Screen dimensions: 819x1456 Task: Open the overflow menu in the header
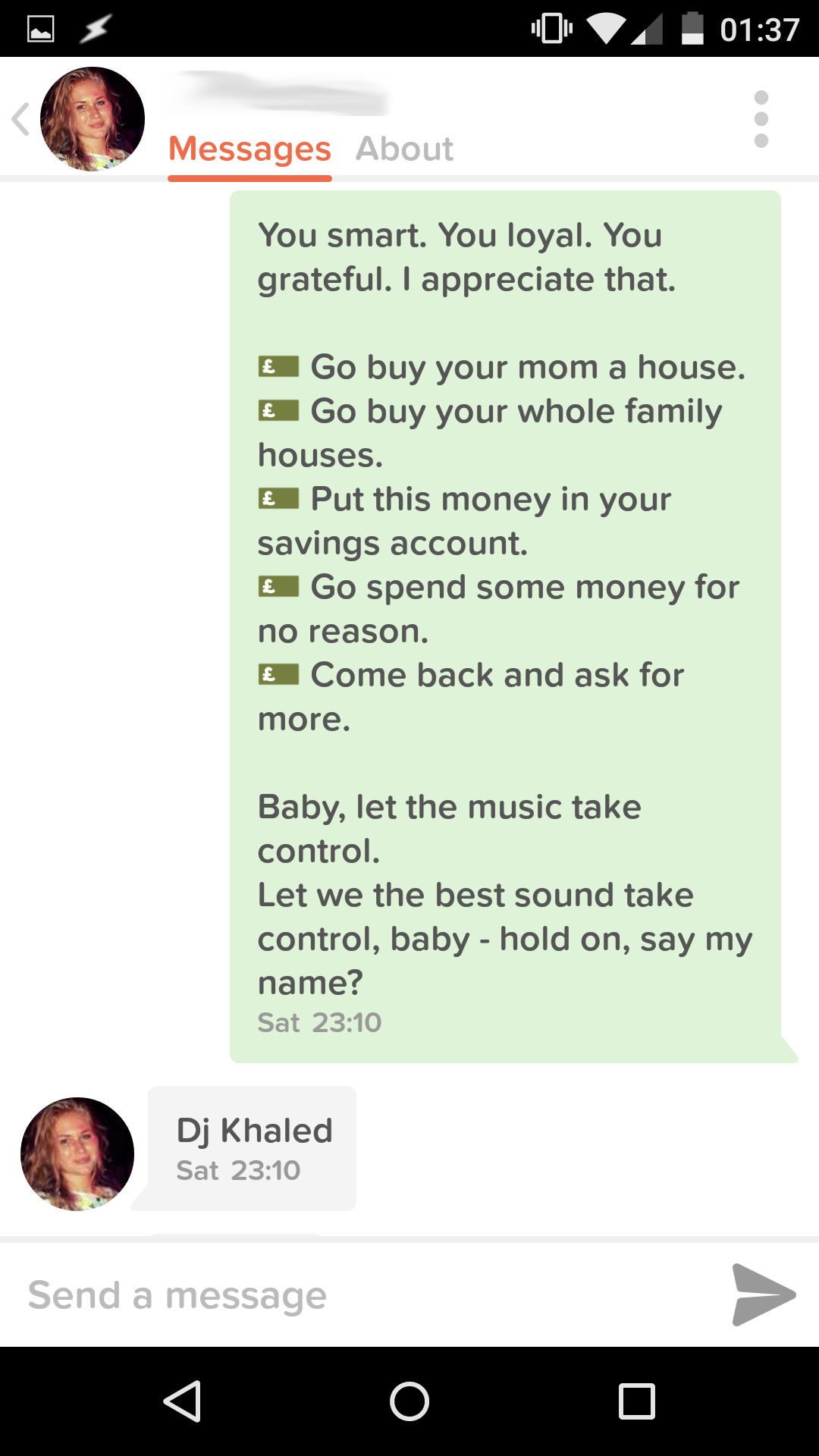pyautogui.click(x=761, y=119)
